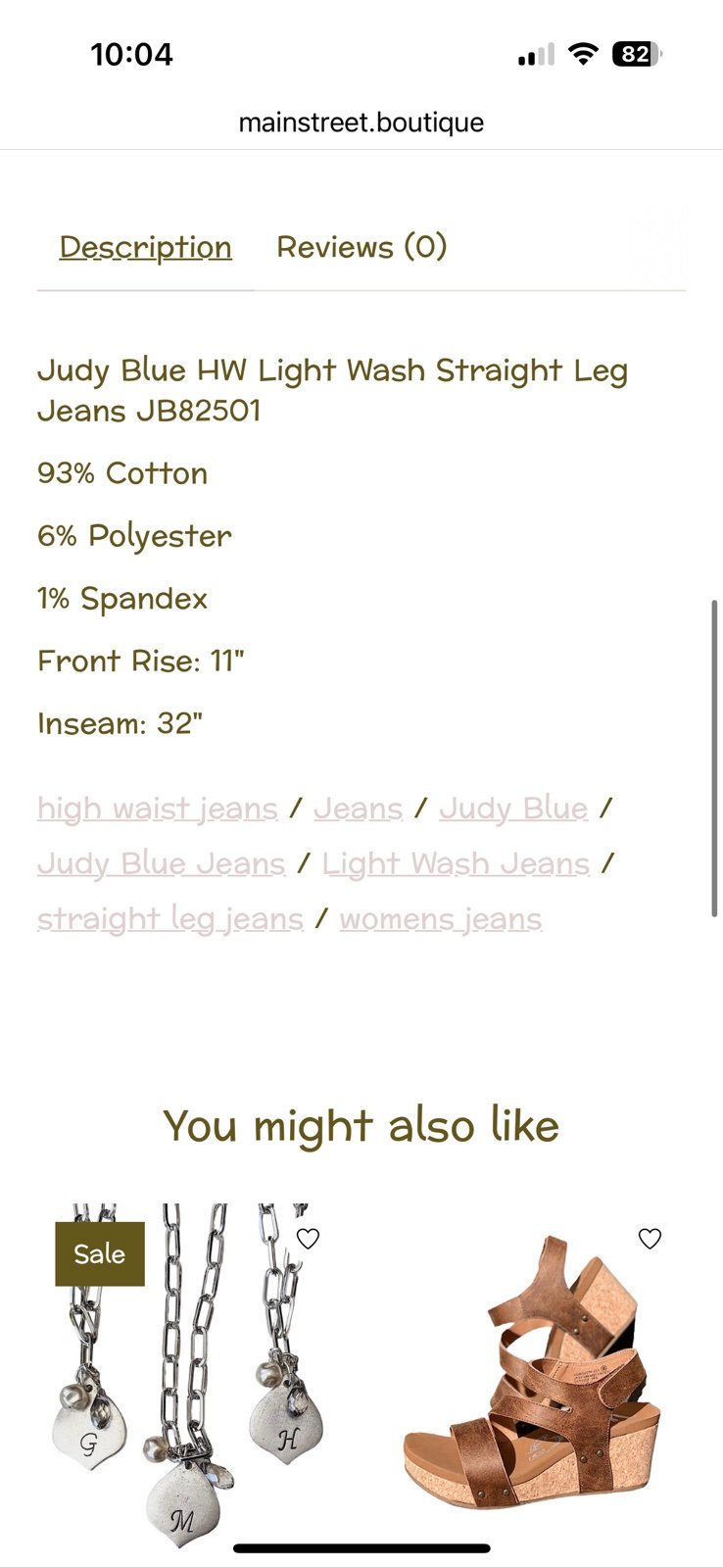Image resolution: width=723 pixels, height=1568 pixels.
Task: Open the womens jeans tag link
Action: point(441,919)
